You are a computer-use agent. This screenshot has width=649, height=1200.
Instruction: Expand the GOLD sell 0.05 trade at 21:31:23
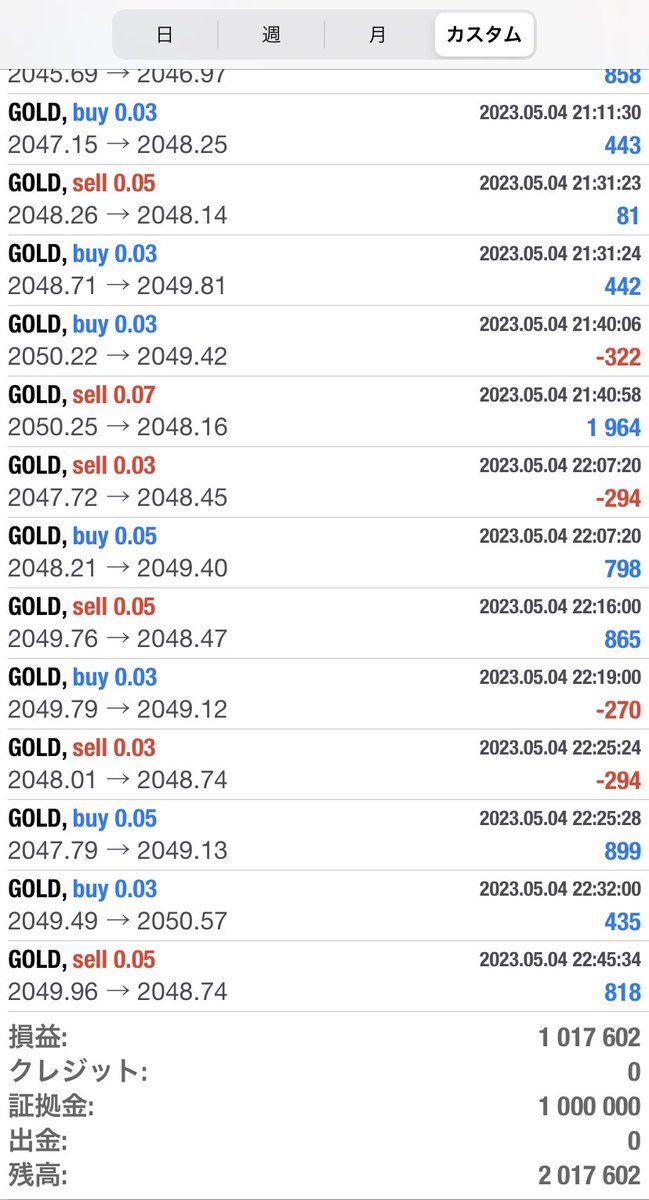tap(324, 200)
